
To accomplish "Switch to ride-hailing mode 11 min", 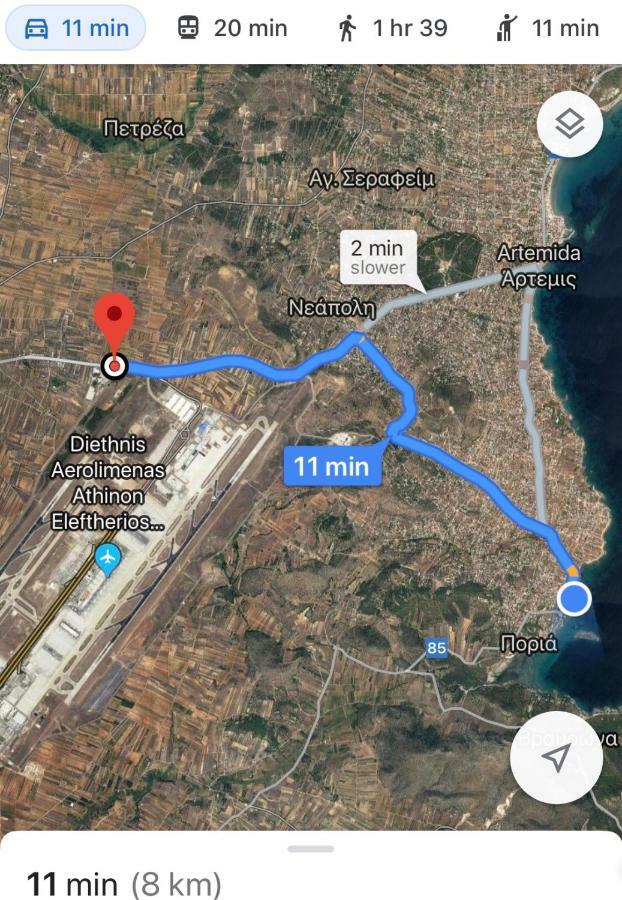I will pos(547,27).
